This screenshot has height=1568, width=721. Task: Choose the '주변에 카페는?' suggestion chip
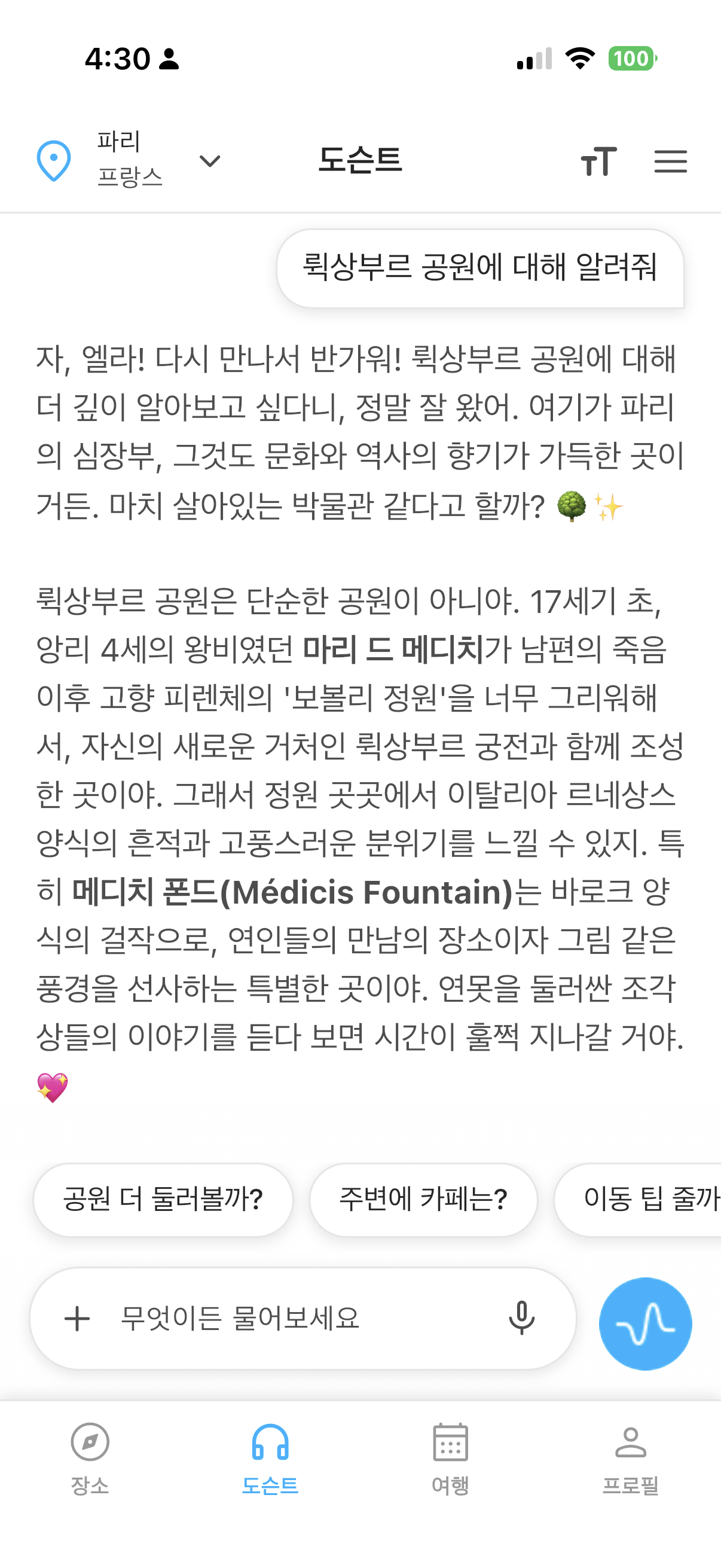click(x=423, y=1199)
